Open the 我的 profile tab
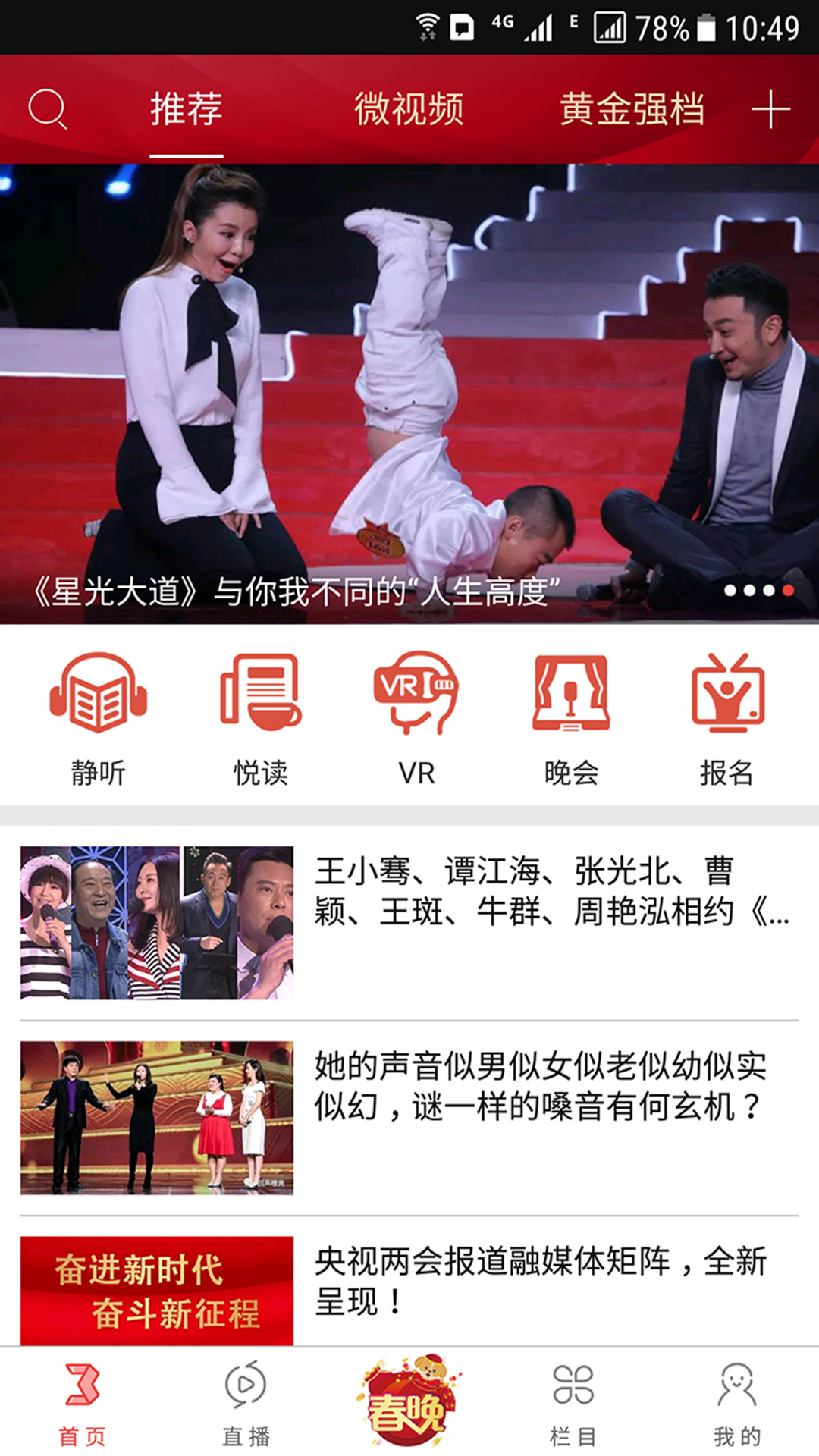Viewport: 819px width, 1456px height. click(x=736, y=1403)
